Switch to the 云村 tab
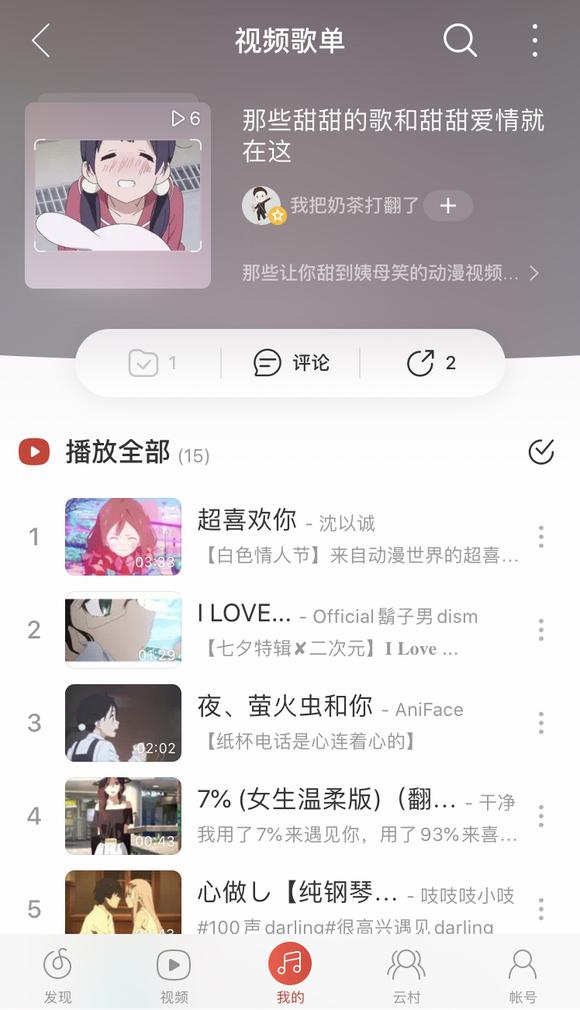 tap(406, 975)
